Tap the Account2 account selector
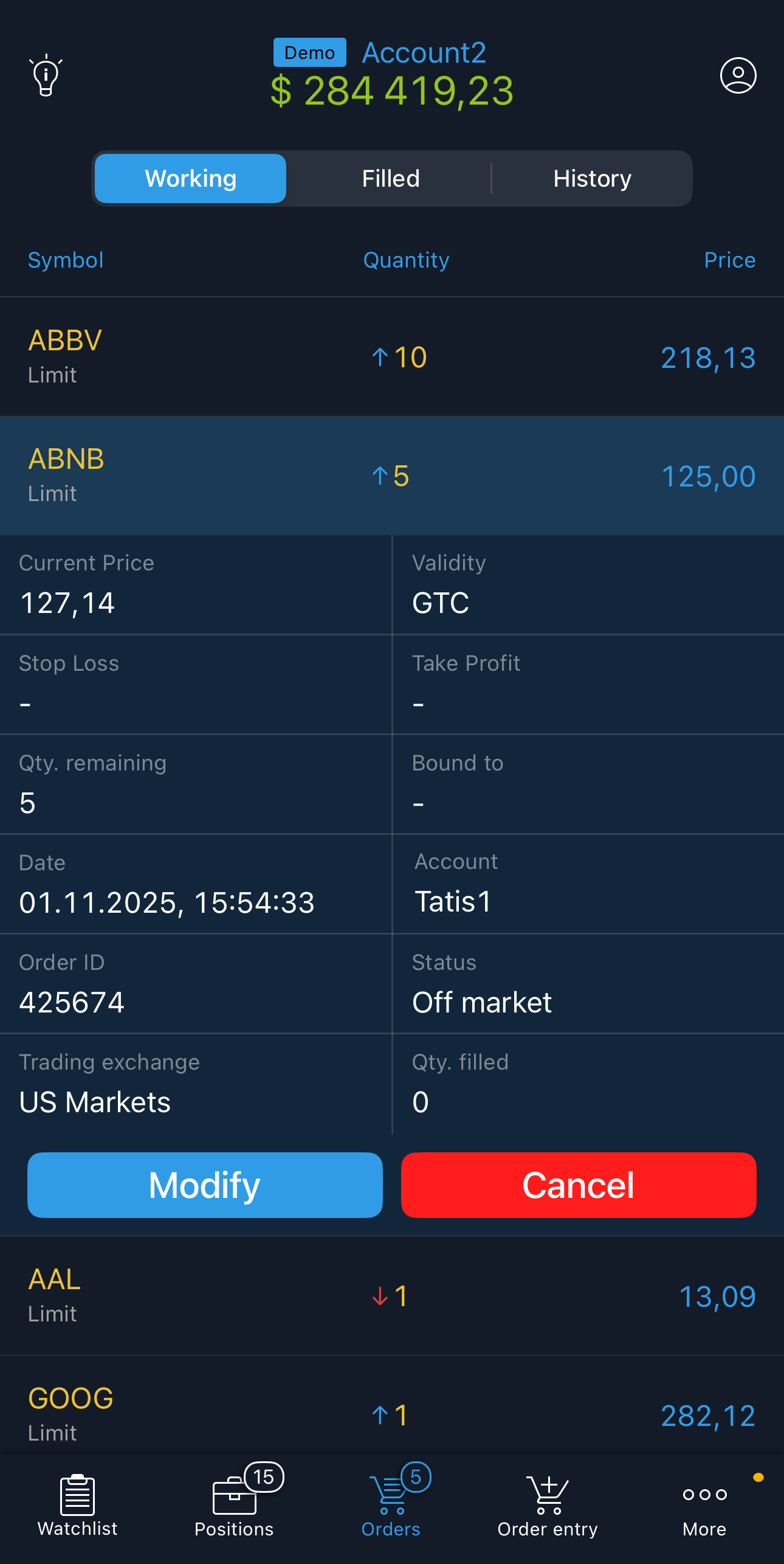This screenshot has width=784, height=1564. tap(424, 53)
